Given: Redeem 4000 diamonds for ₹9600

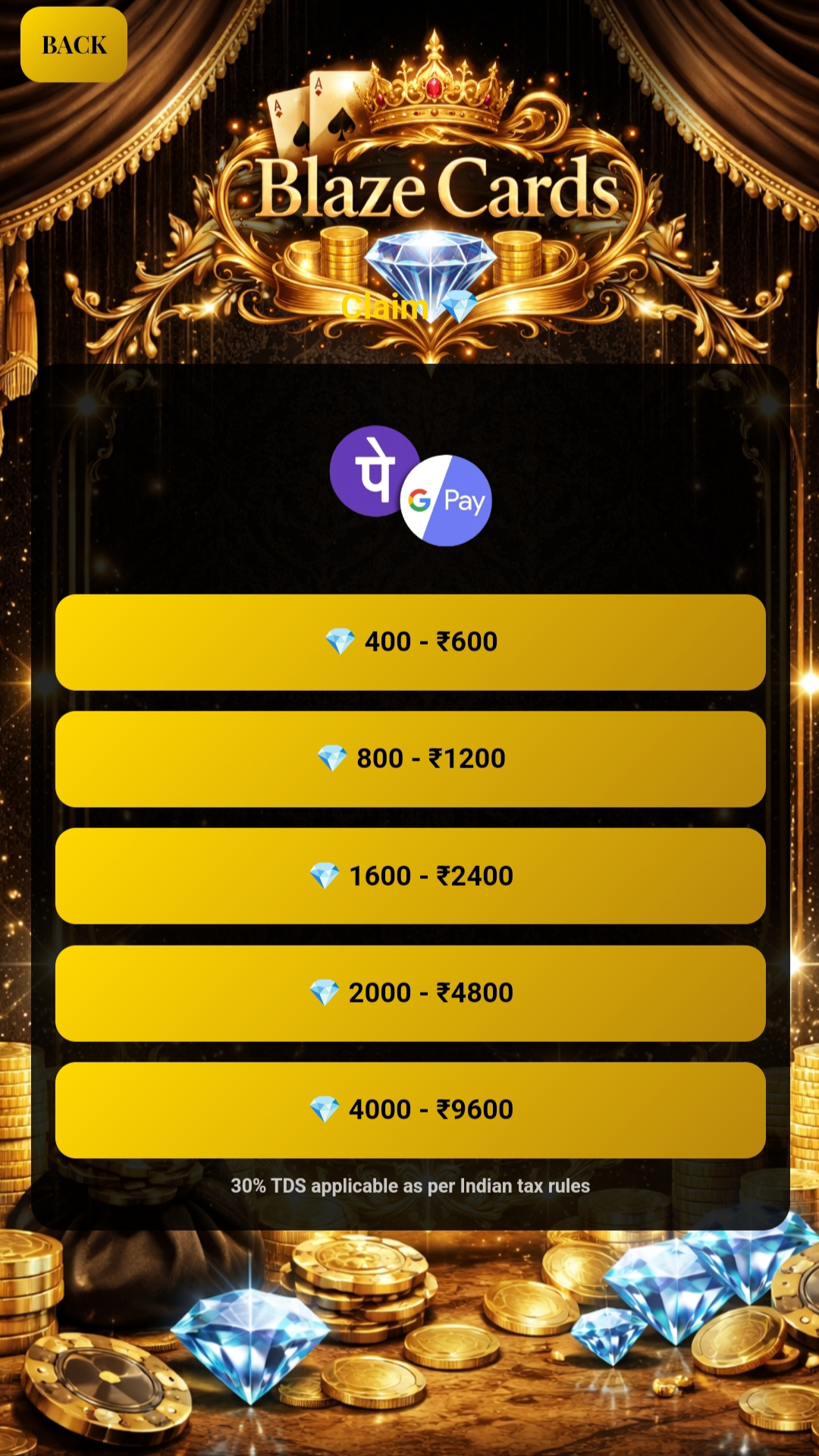Looking at the screenshot, I should [410, 1109].
